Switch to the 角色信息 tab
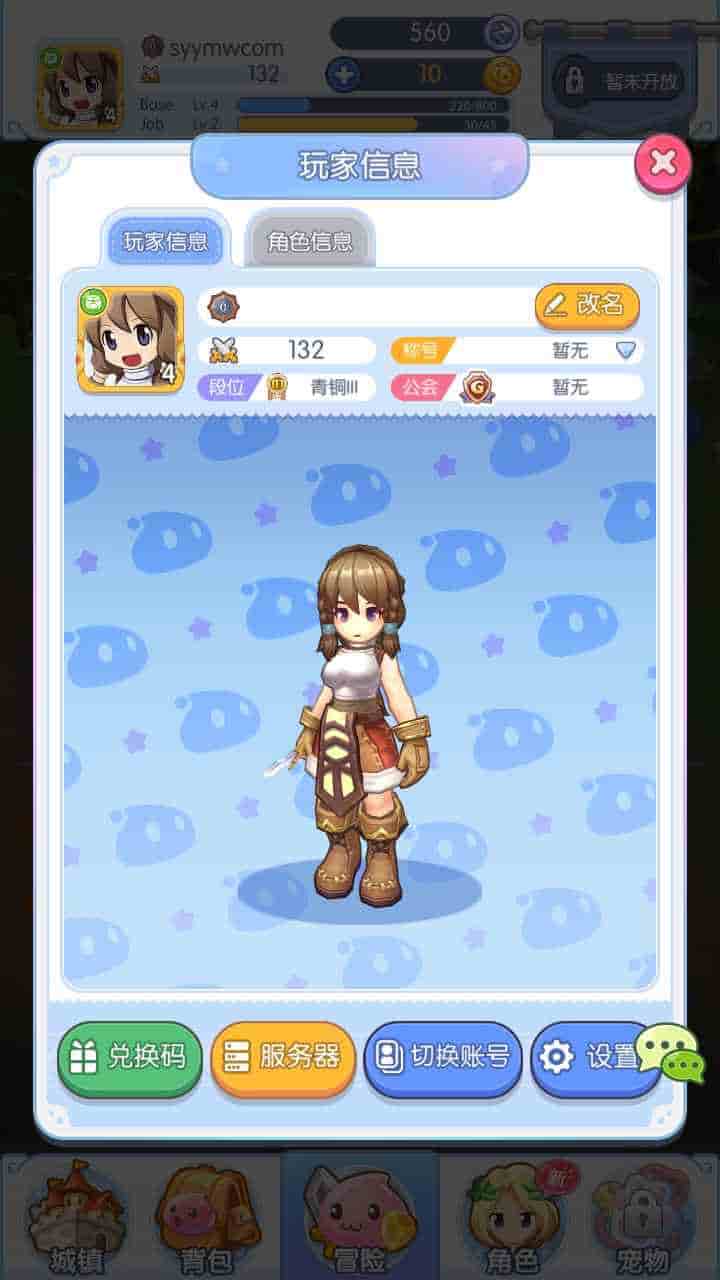The image size is (720, 1280). pyautogui.click(x=310, y=241)
